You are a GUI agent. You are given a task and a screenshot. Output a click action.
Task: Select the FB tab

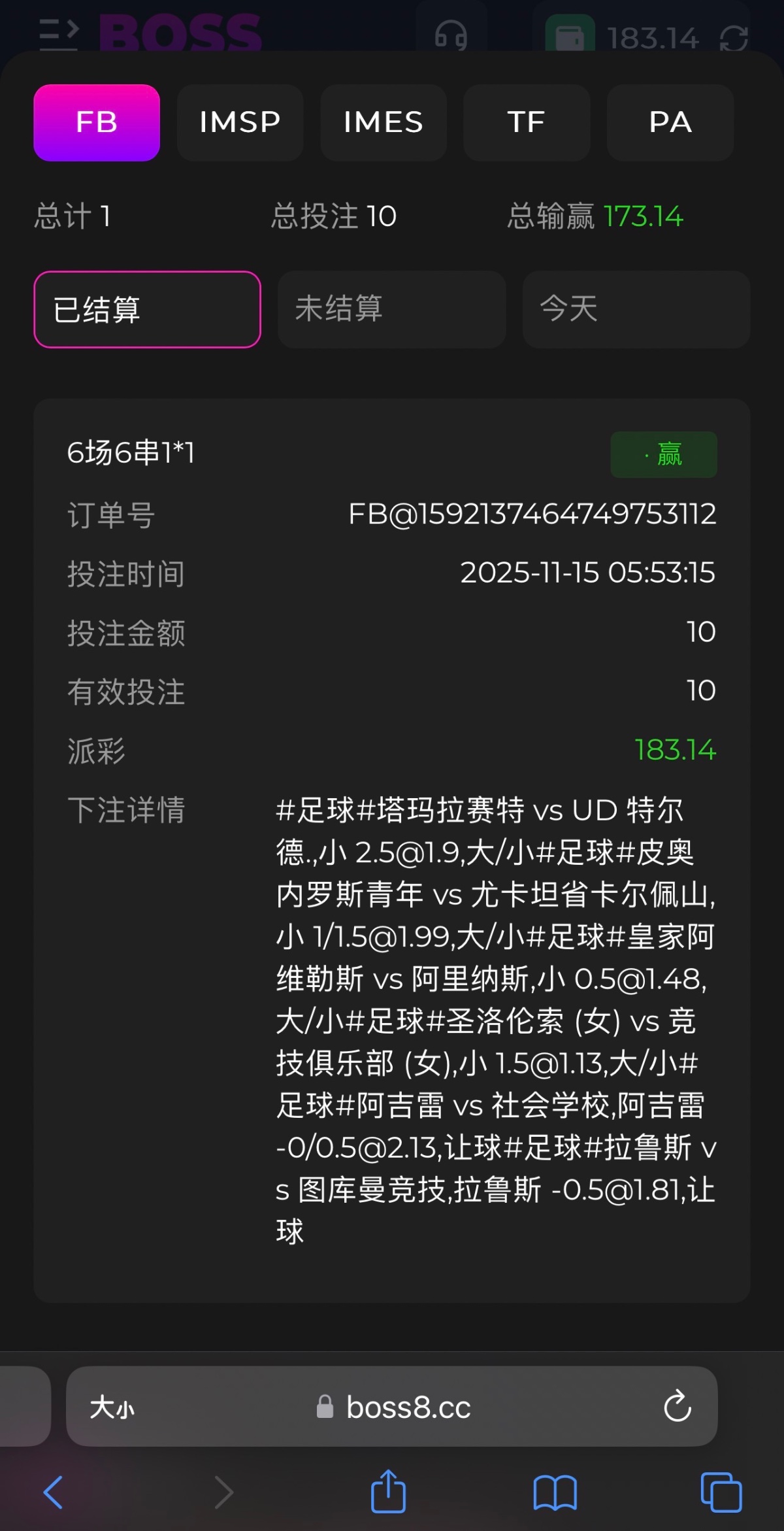tap(97, 122)
